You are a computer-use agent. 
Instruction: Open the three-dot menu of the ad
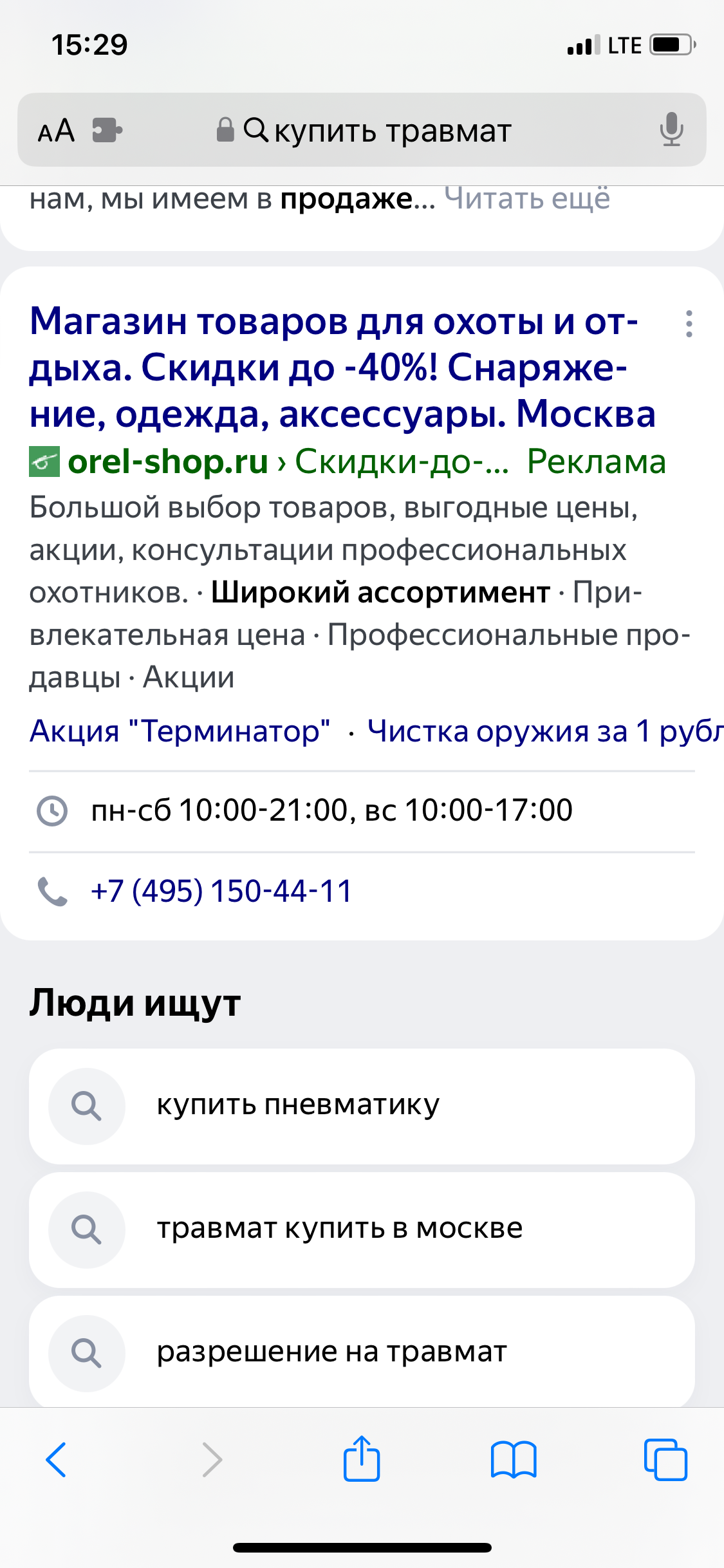(x=689, y=324)
